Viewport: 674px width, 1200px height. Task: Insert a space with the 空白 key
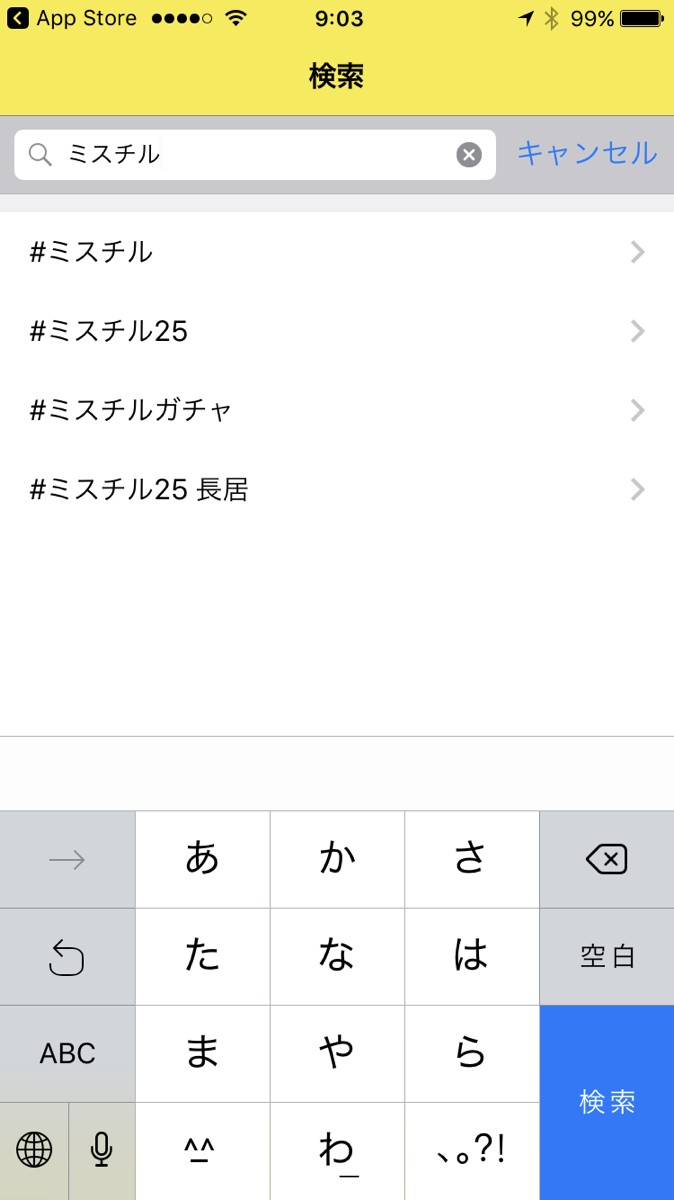[607, 956]
